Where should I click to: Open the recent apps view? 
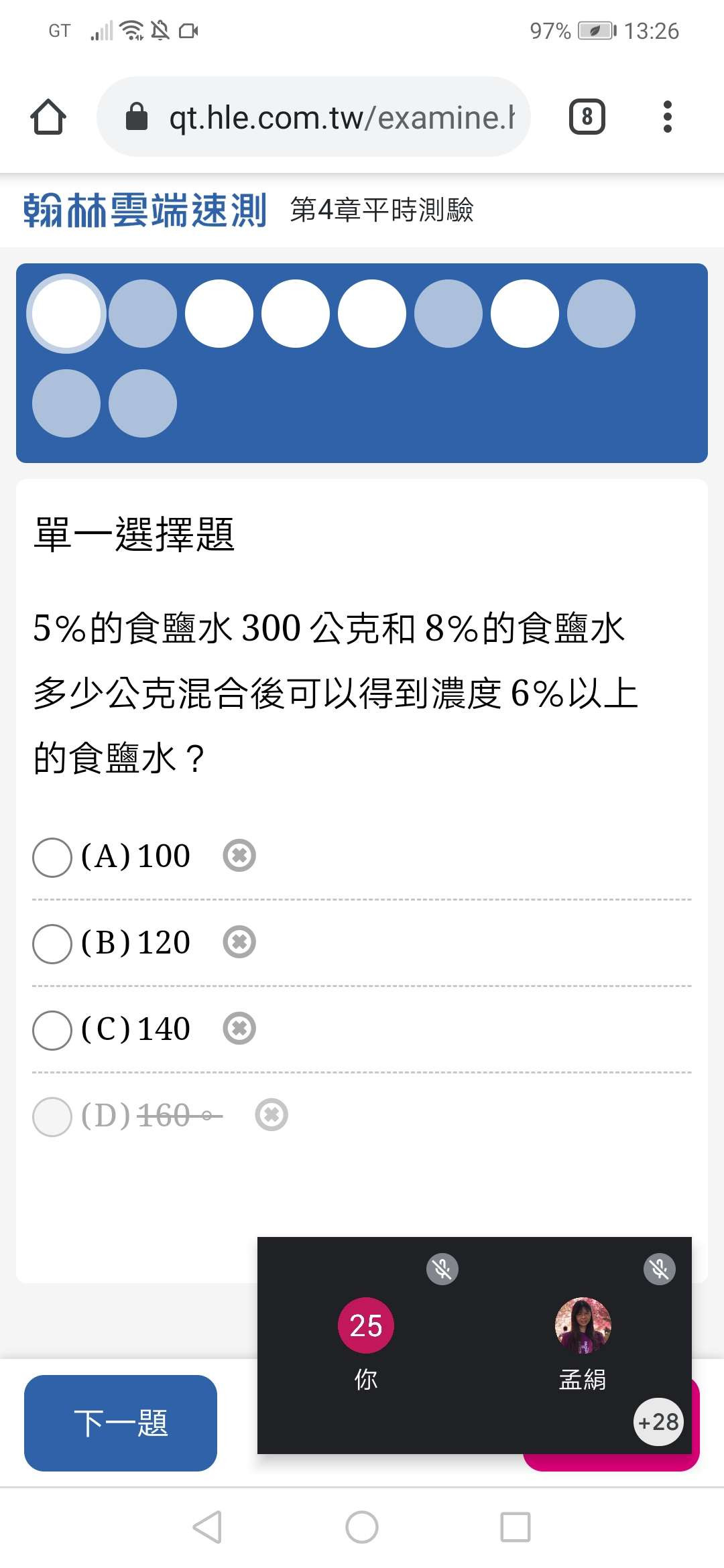tap(516, 1527)
